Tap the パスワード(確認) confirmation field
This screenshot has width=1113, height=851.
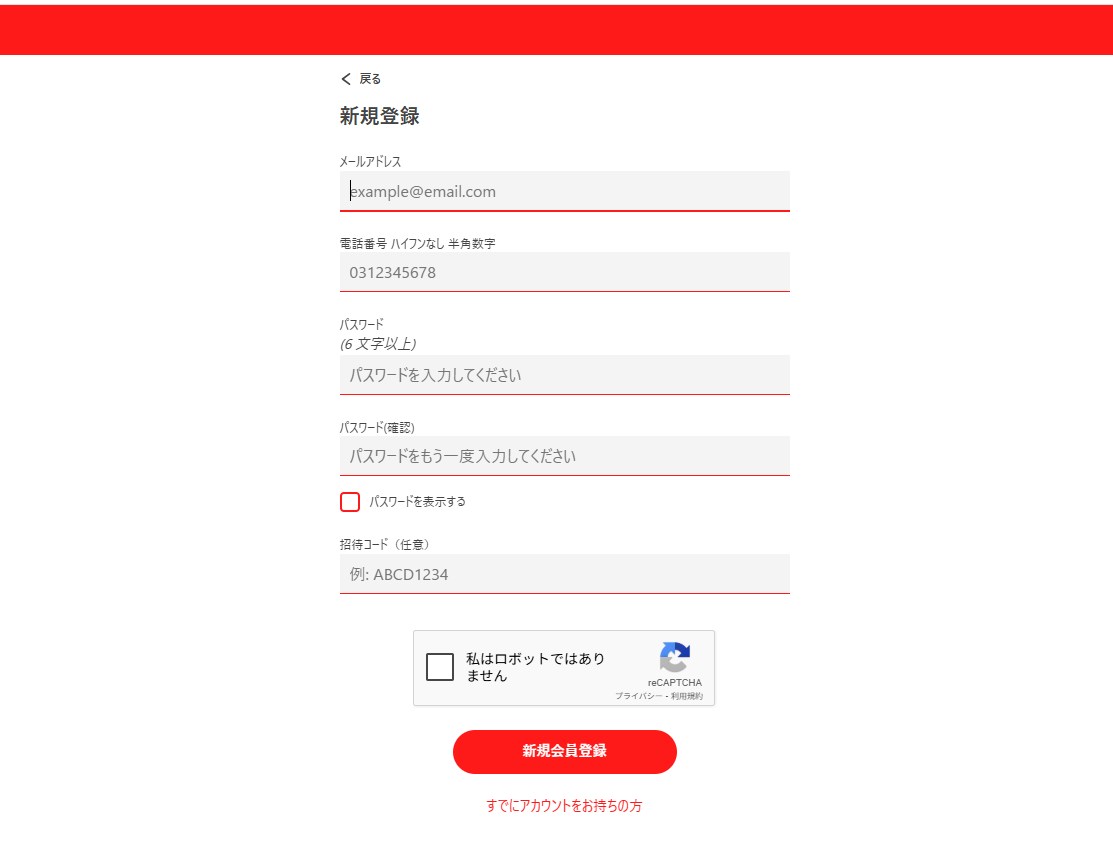[x=564, y=456]
